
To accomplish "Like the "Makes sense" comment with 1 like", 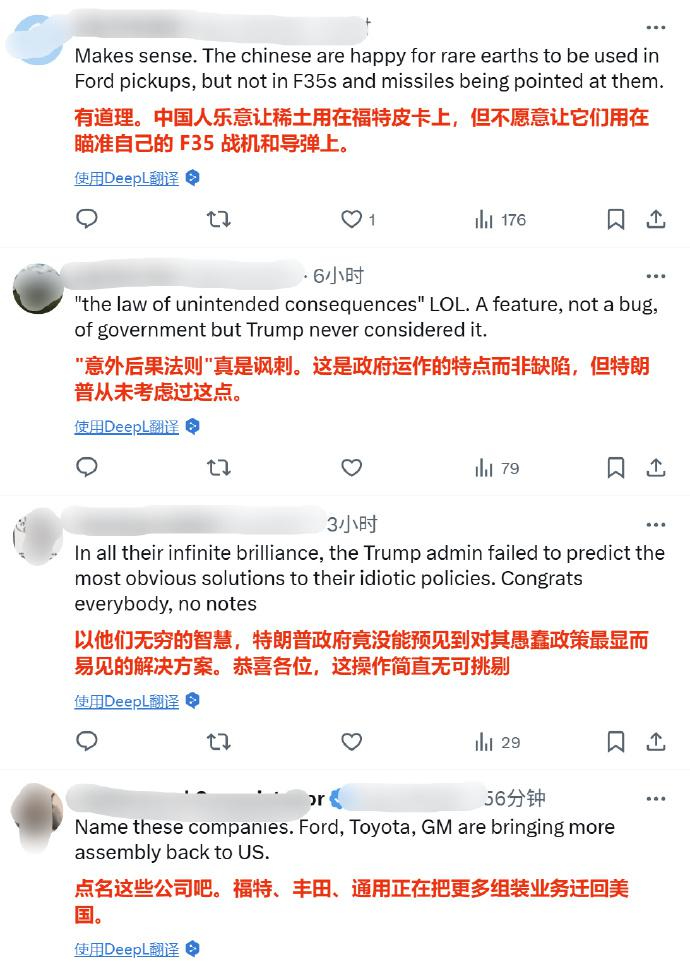I will [352, 219].
